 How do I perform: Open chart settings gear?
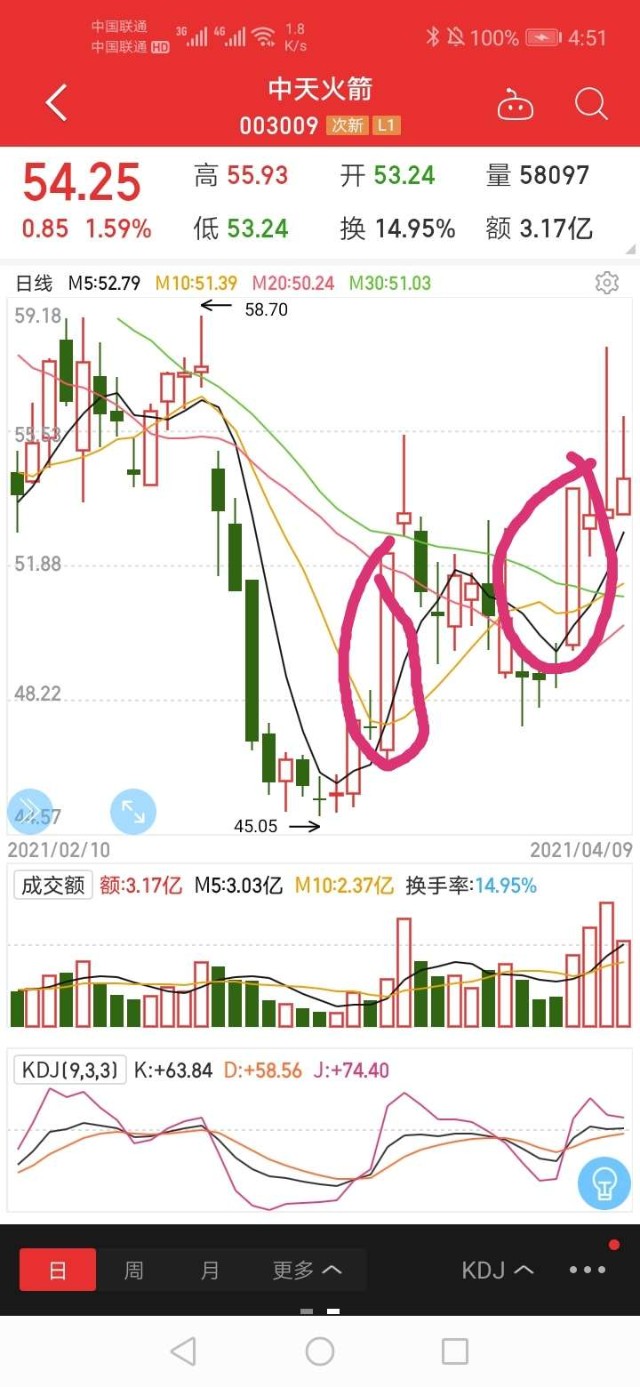click(x=607, y=283)
